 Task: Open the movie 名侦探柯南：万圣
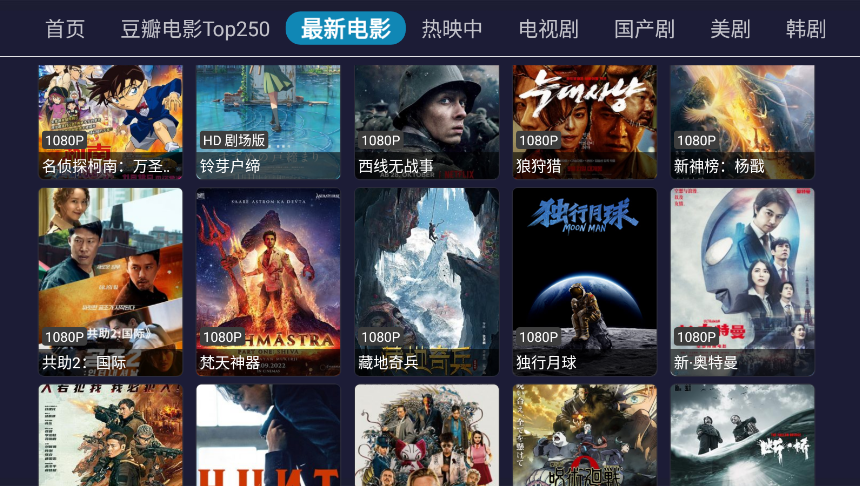coord(111,122)
